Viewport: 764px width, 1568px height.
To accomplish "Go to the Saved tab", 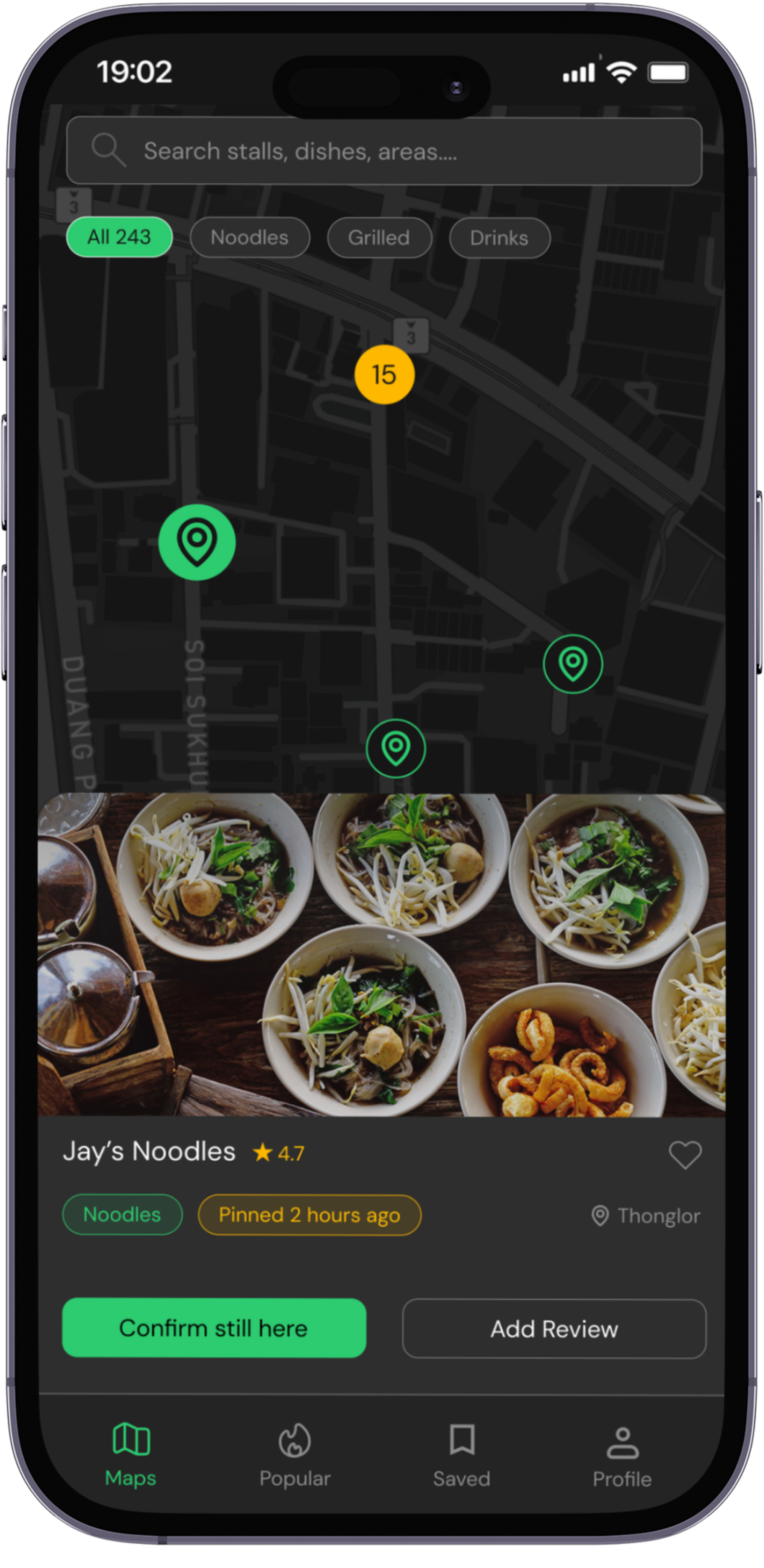I will pyautogui.click(x=462, y=1455).
